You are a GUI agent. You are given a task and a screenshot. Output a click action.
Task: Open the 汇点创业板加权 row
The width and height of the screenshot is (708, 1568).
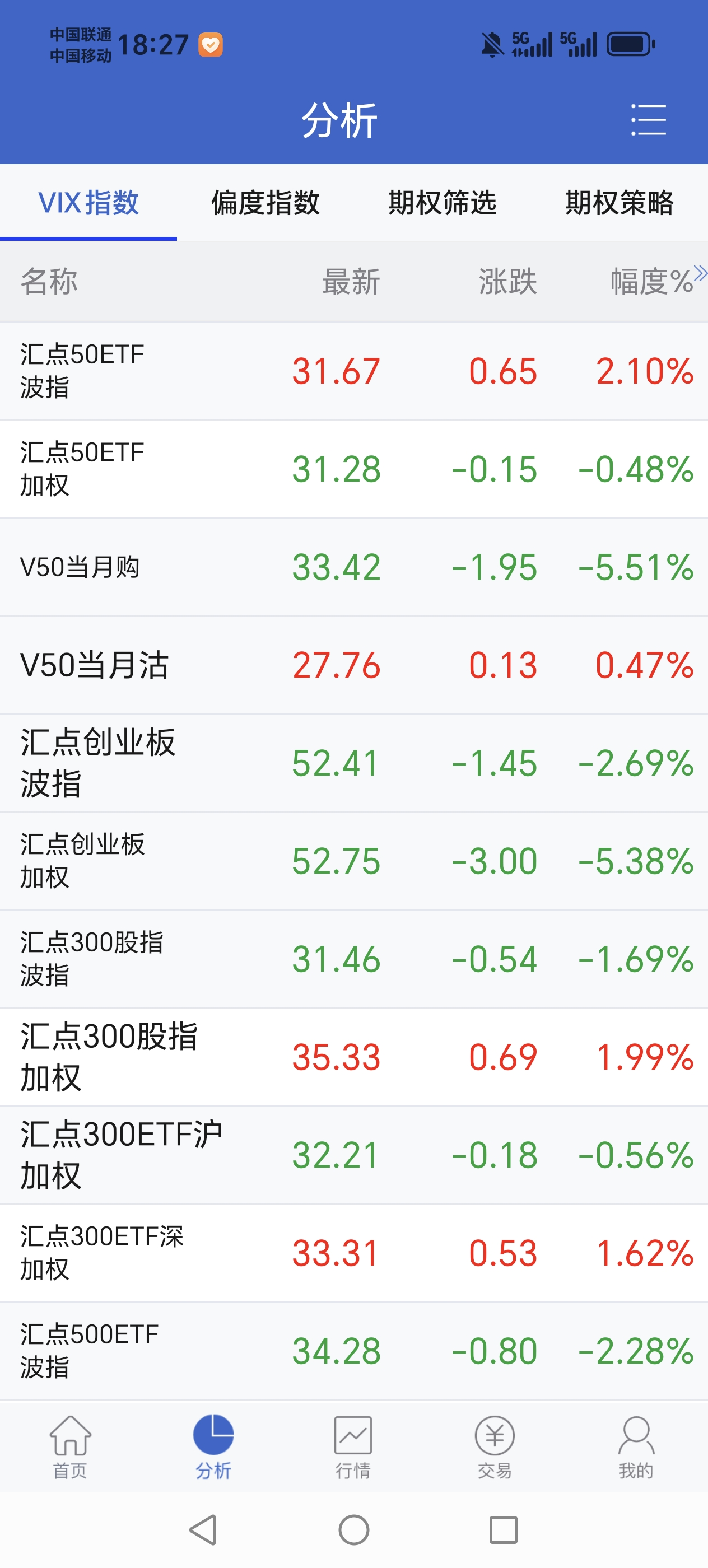[x=353, y=861]
